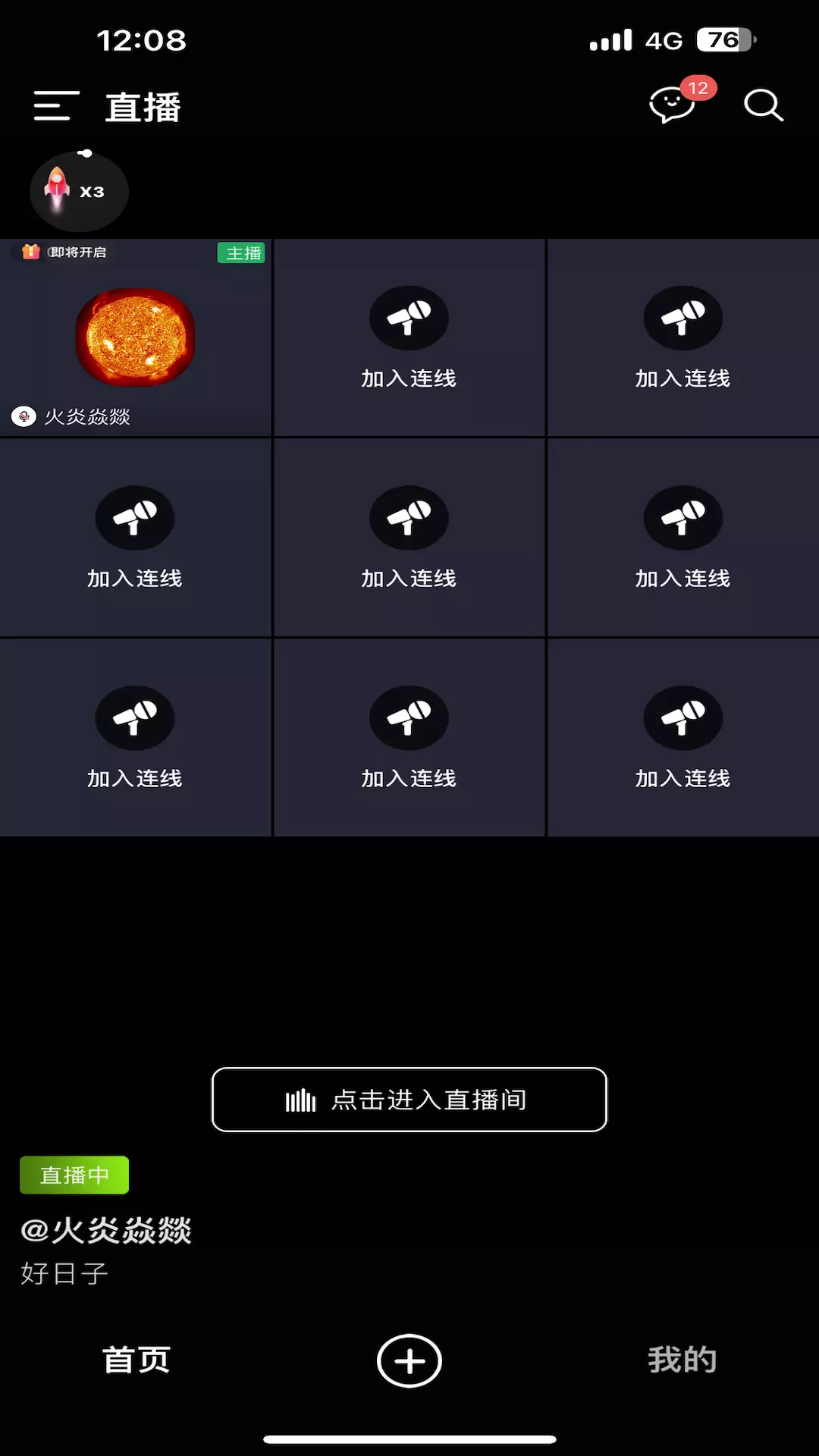Open the host tile 火炎焱燚
The width and height of the screenshot is (819, 1456).
(x=136, y=338)
